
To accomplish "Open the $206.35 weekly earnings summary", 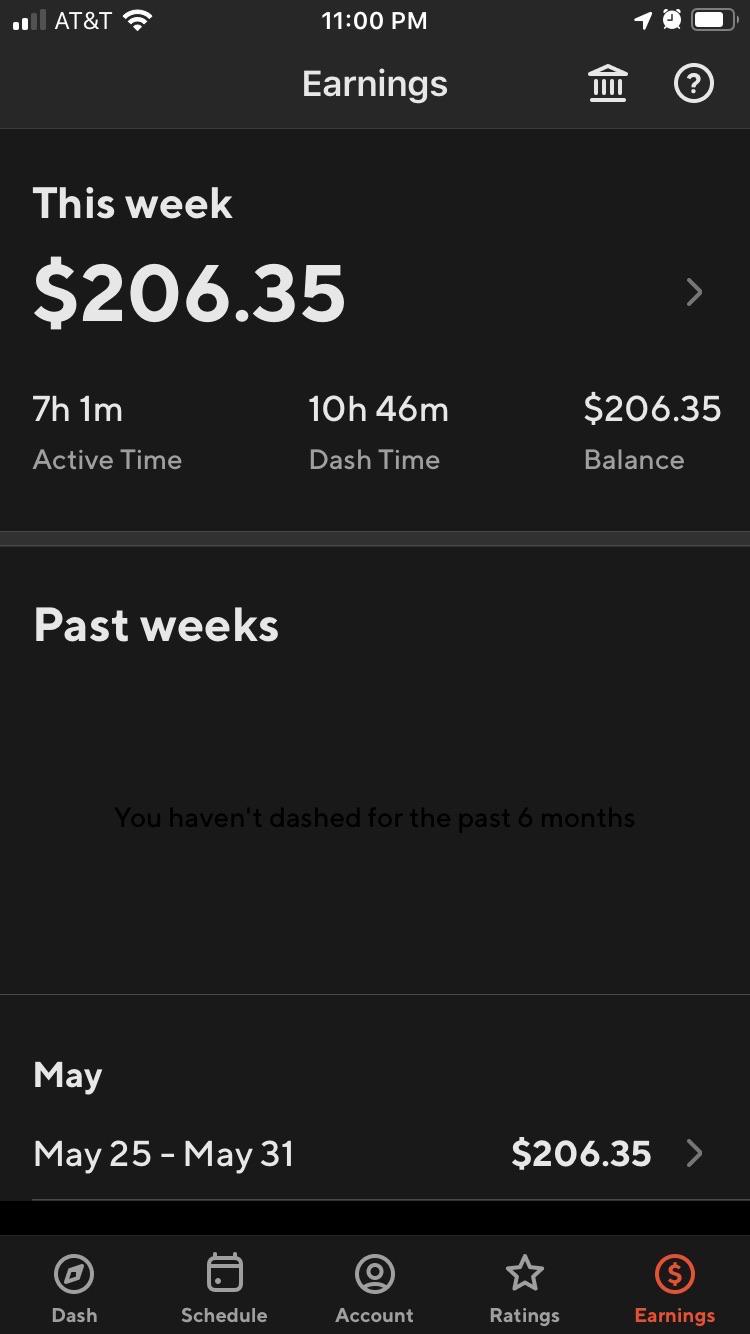I will 190,291.
